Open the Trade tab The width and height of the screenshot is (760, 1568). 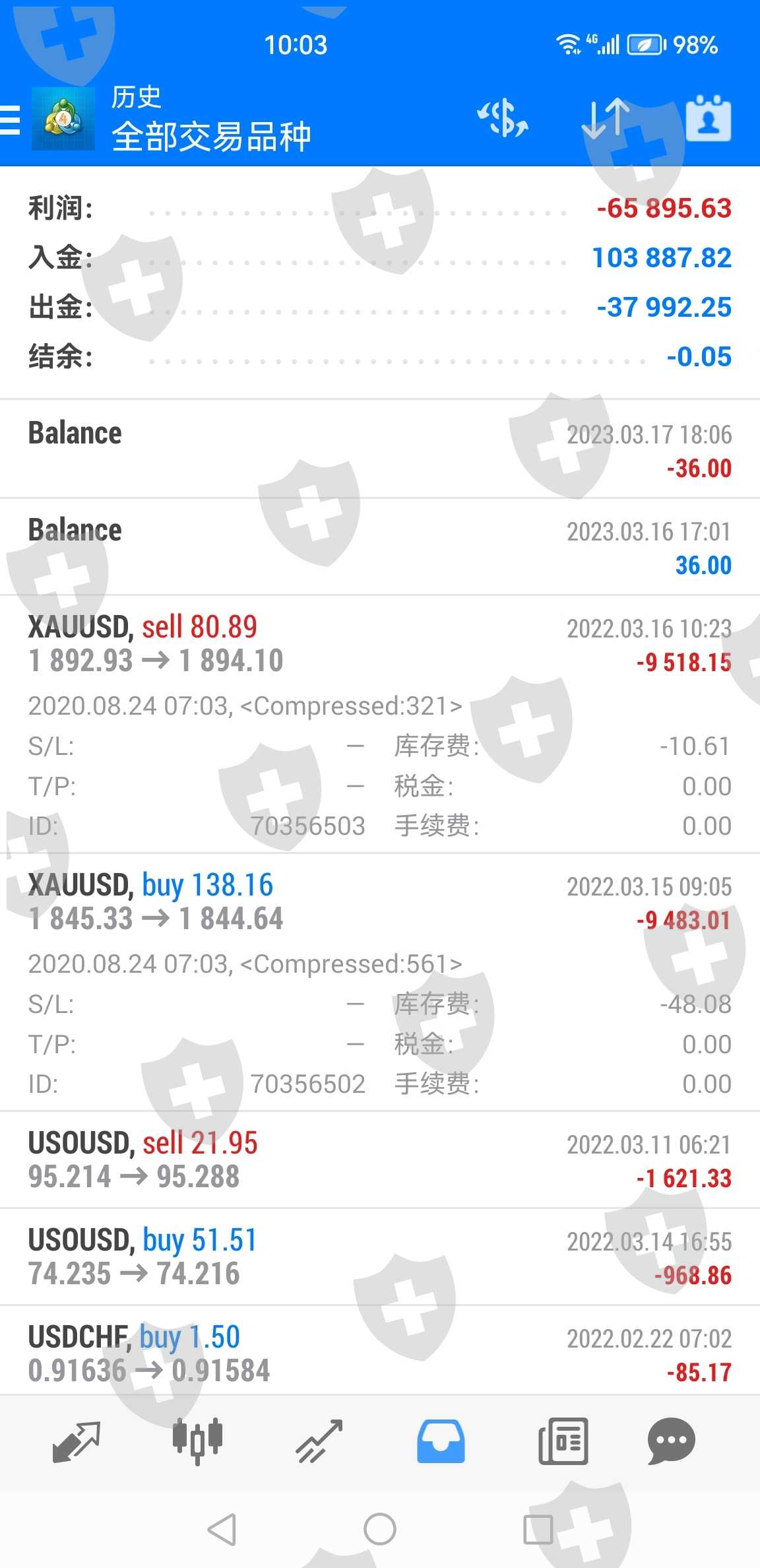point(319,1441)
